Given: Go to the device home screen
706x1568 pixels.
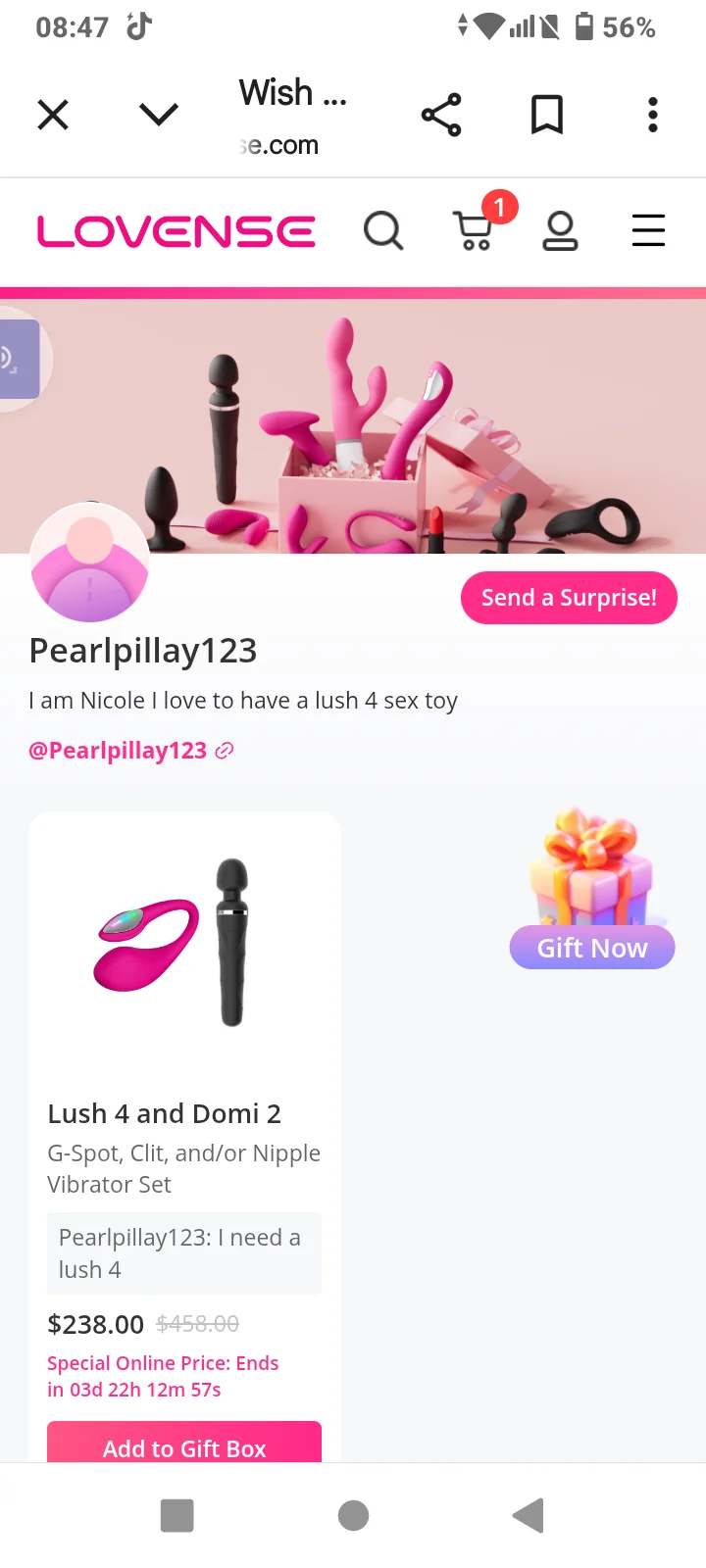Looking at the screenshot, I should [x=353, y=1515].
